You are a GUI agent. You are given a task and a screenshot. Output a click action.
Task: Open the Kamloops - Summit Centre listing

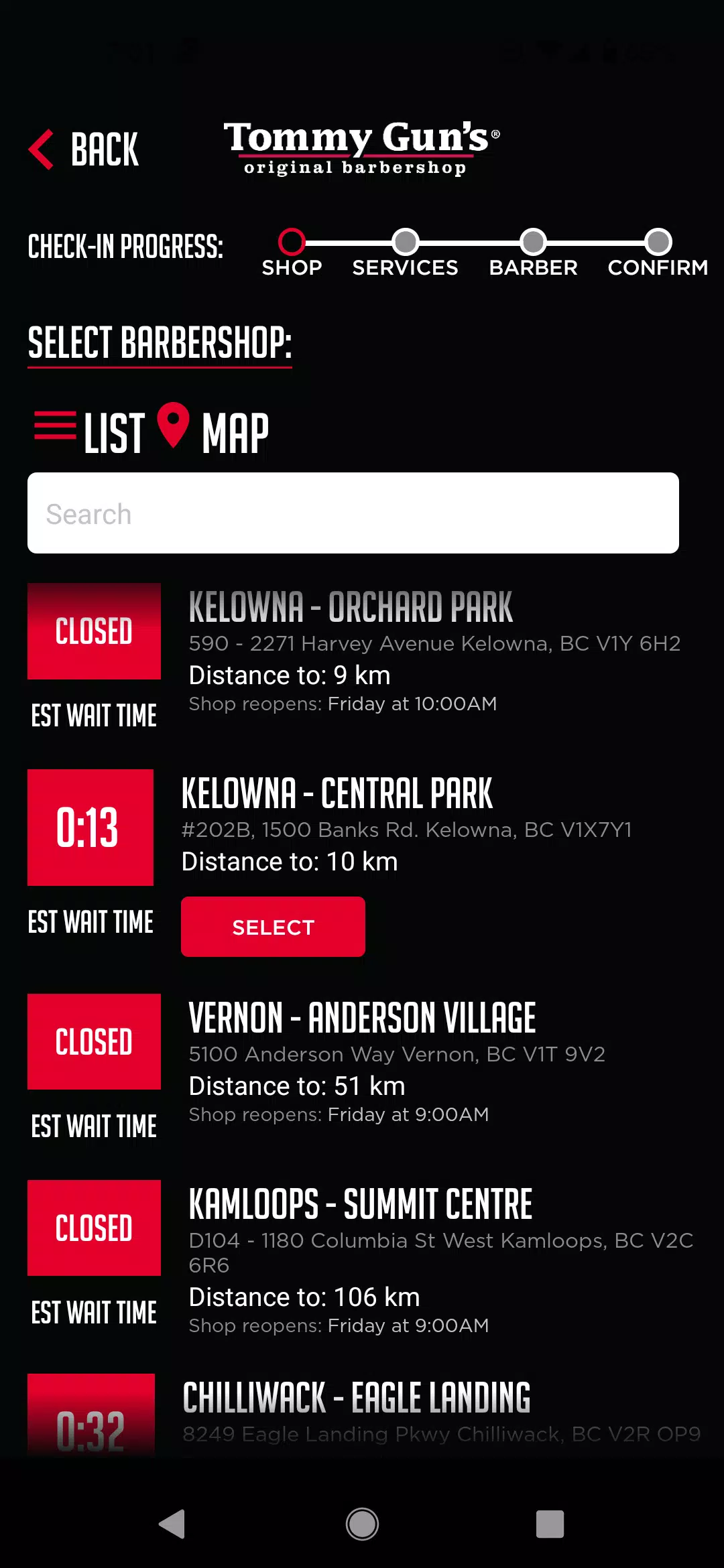361,1205
